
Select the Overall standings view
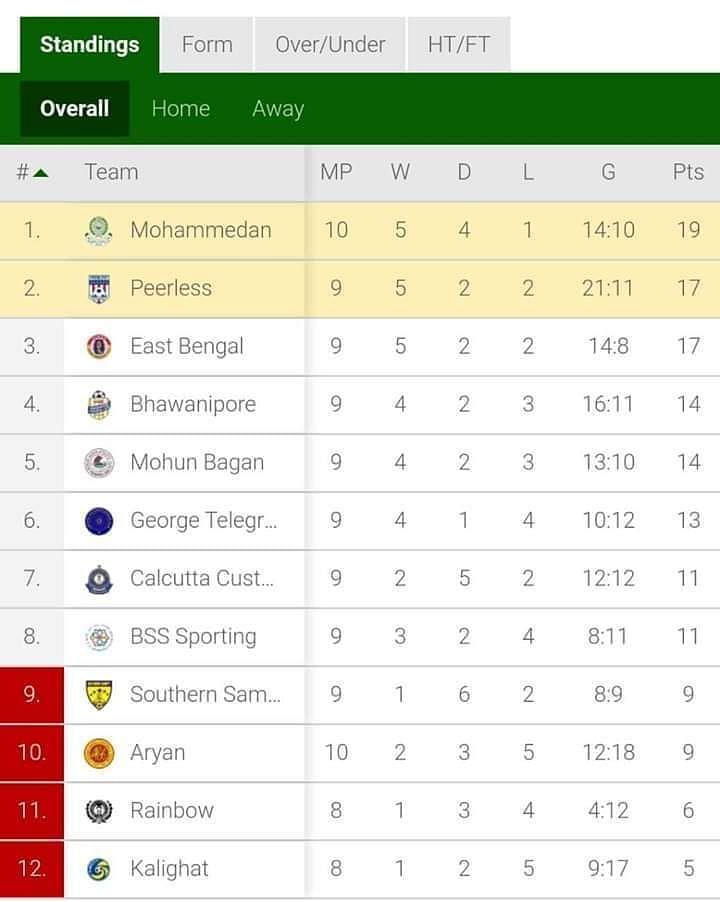(74, 109)
